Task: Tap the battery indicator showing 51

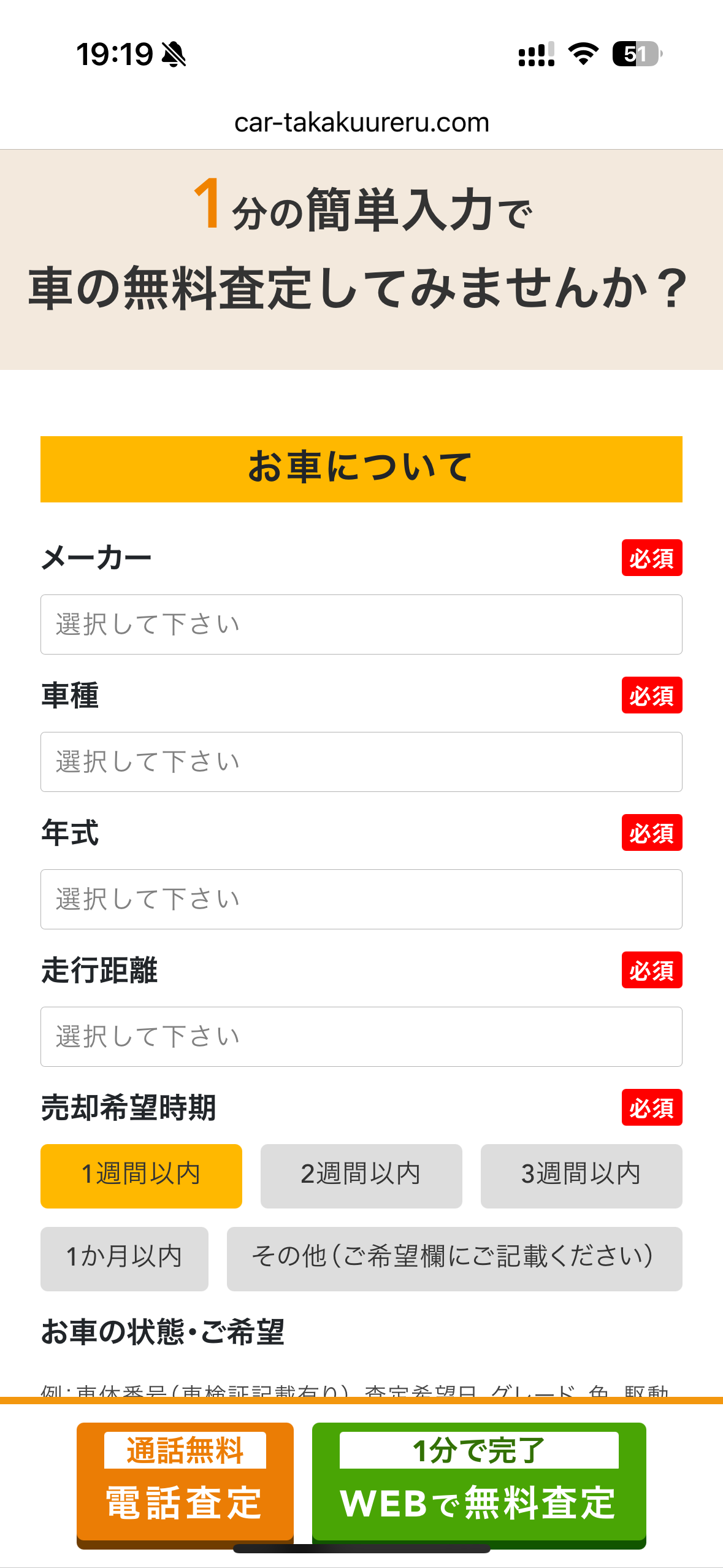Action: 635,55
